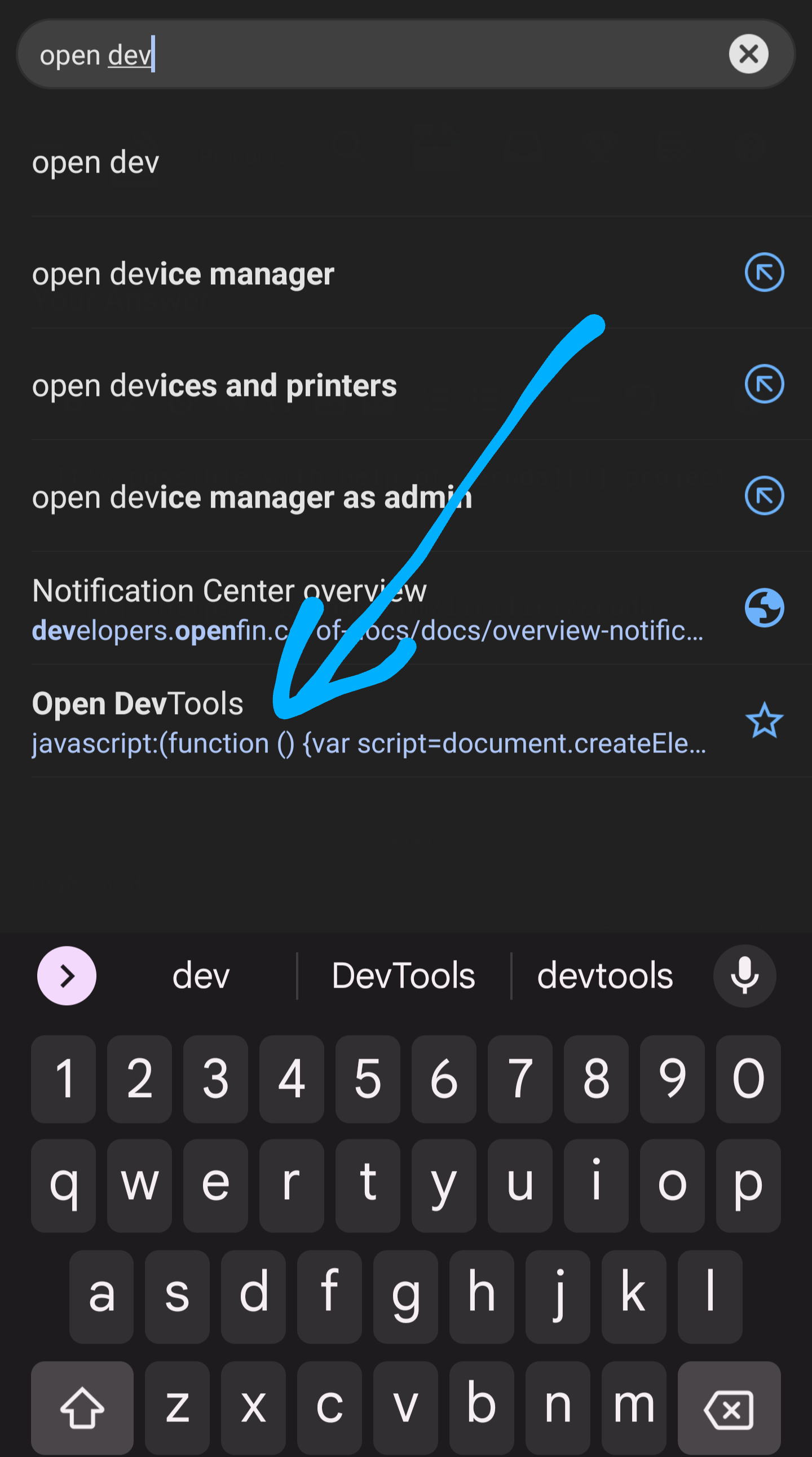Start voice input with the microphone
Viewport: 812px width, 1457px height.
coord(744,976)
